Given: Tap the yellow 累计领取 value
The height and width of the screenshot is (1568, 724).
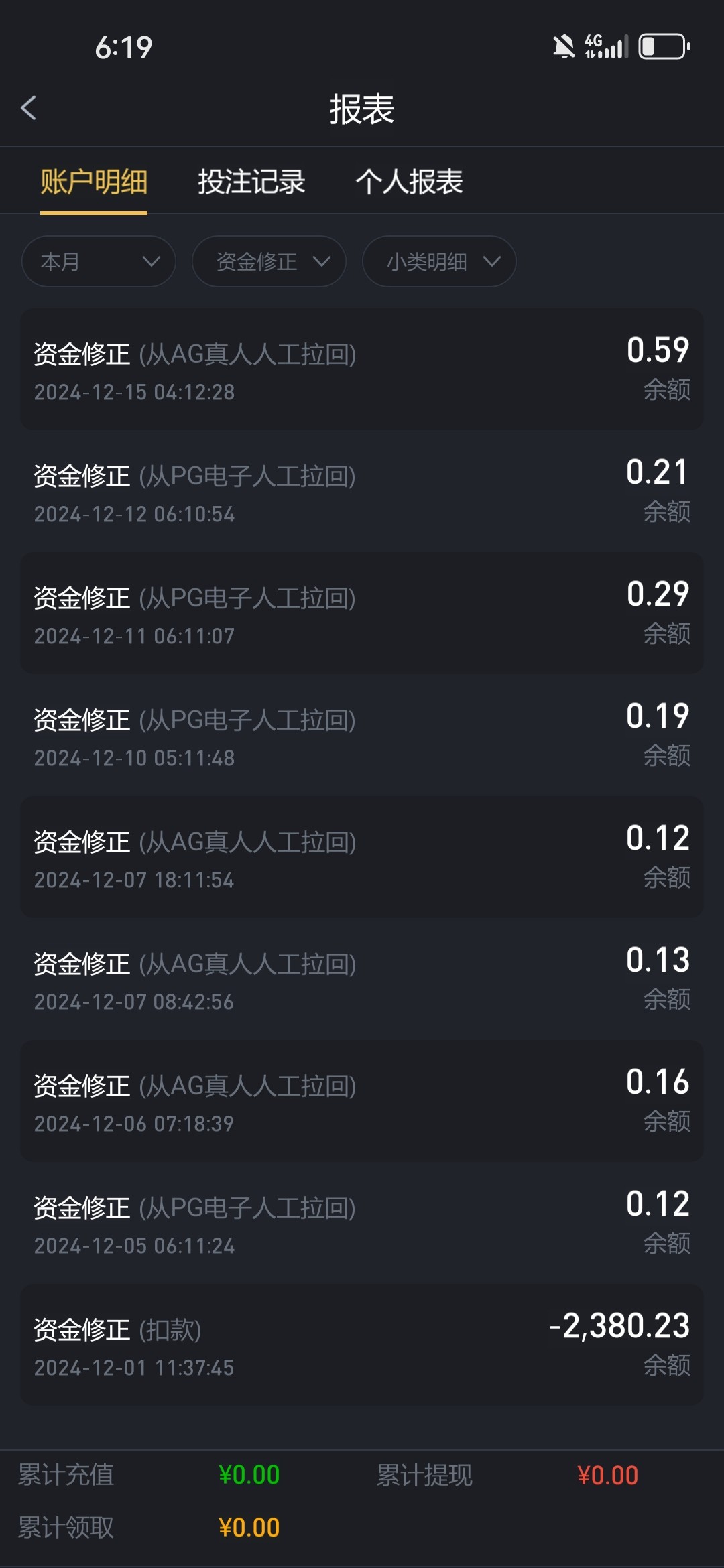Looking at the screenshot, I should pyautogui.click(x=249, y=1527).
